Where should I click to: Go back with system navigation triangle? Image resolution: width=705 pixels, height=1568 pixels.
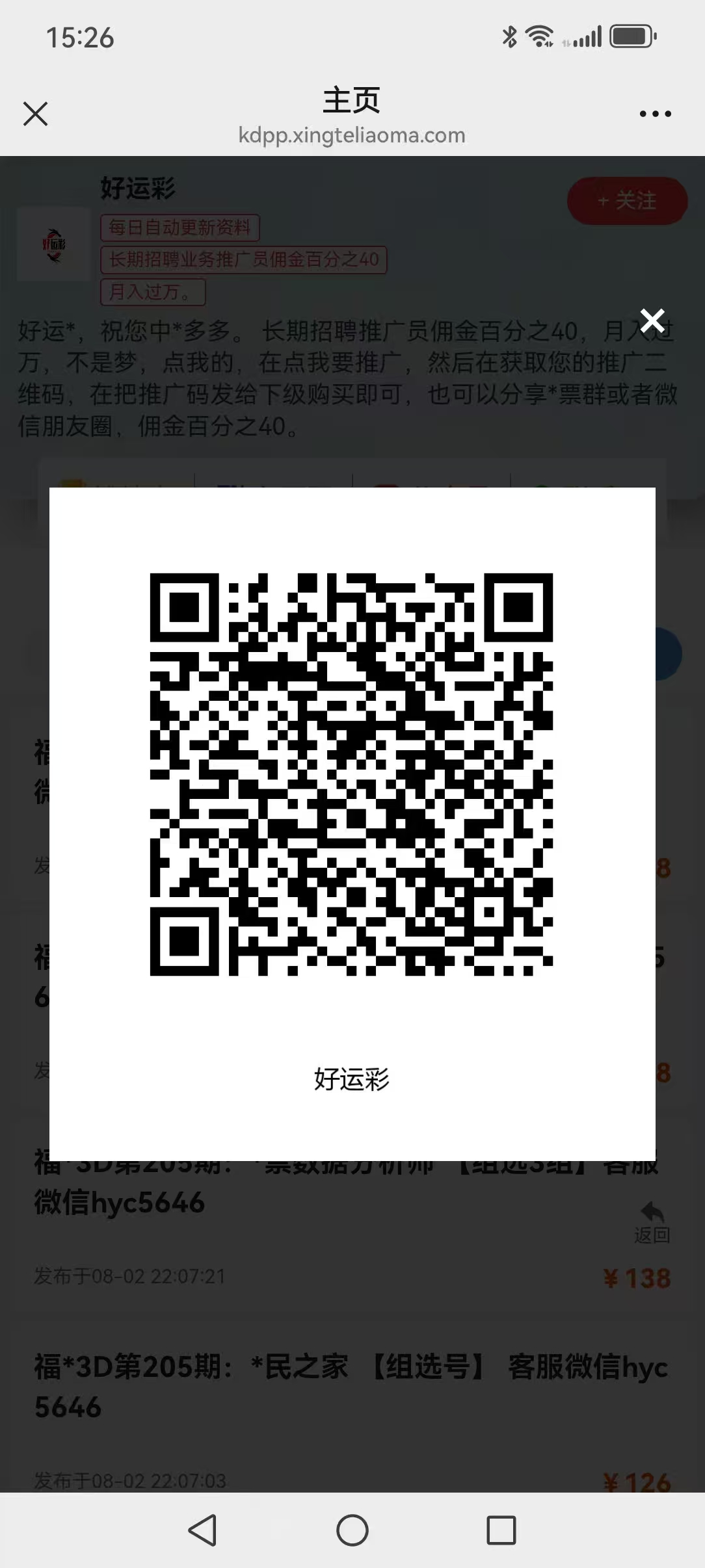202,1530
